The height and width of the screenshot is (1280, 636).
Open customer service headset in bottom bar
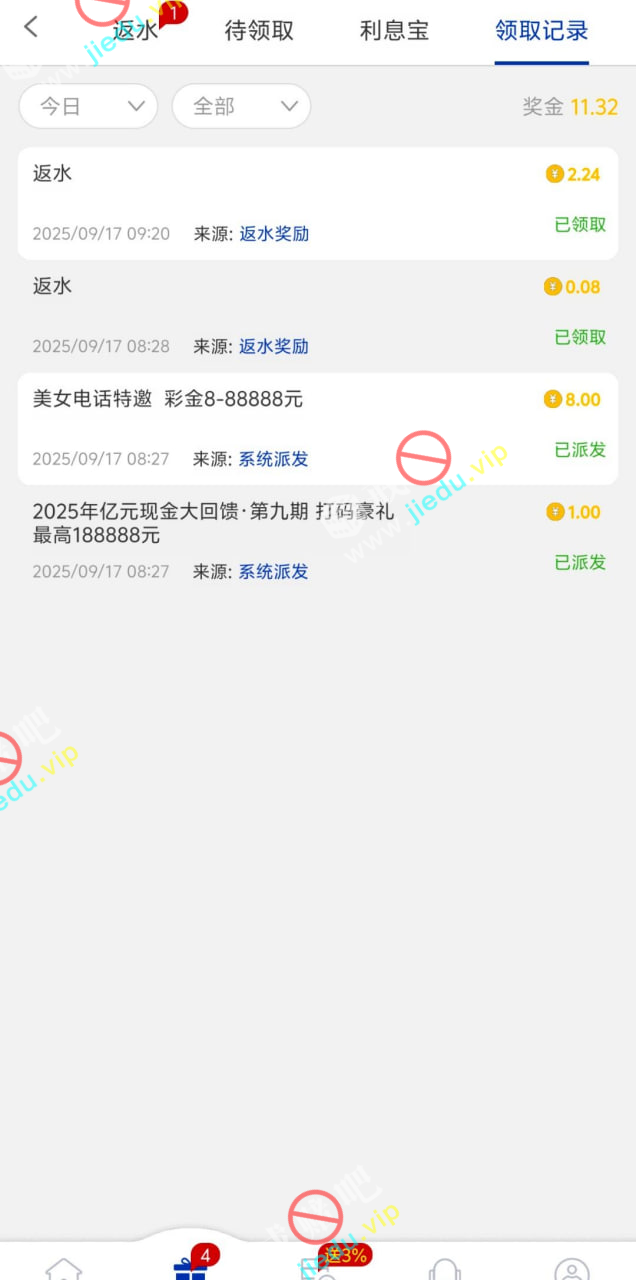(x=444, y=1268)
